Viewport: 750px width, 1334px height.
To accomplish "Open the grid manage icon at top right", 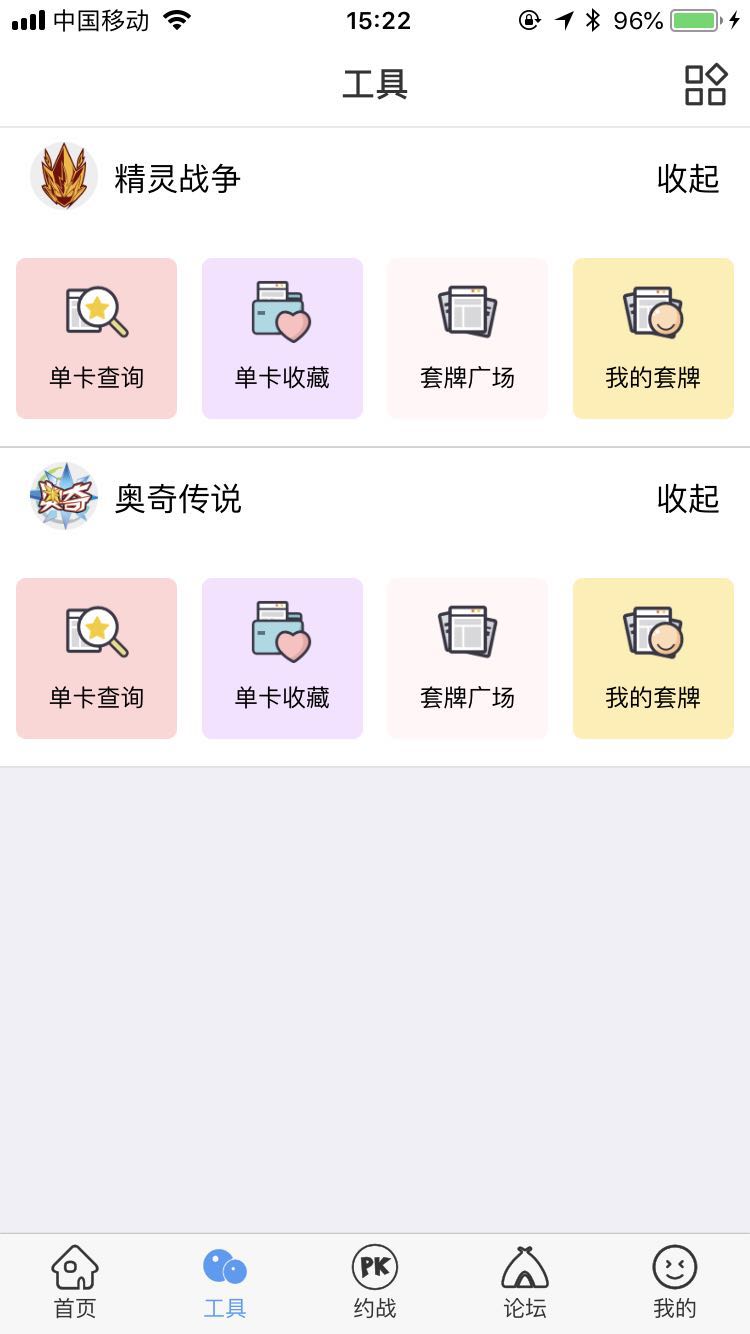I will pyautogui.click(x=705, y=85).
